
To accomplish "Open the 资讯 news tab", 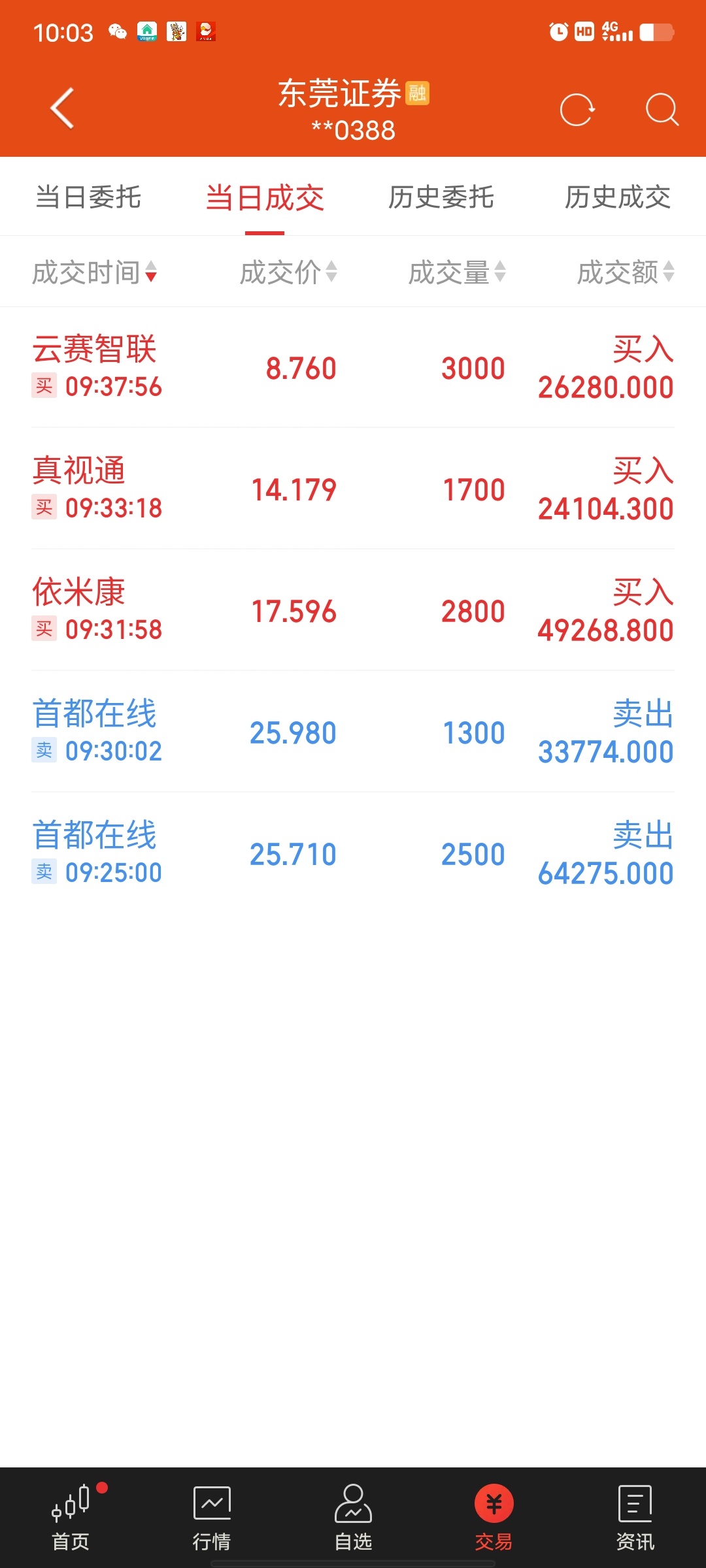I will 635,1517.
